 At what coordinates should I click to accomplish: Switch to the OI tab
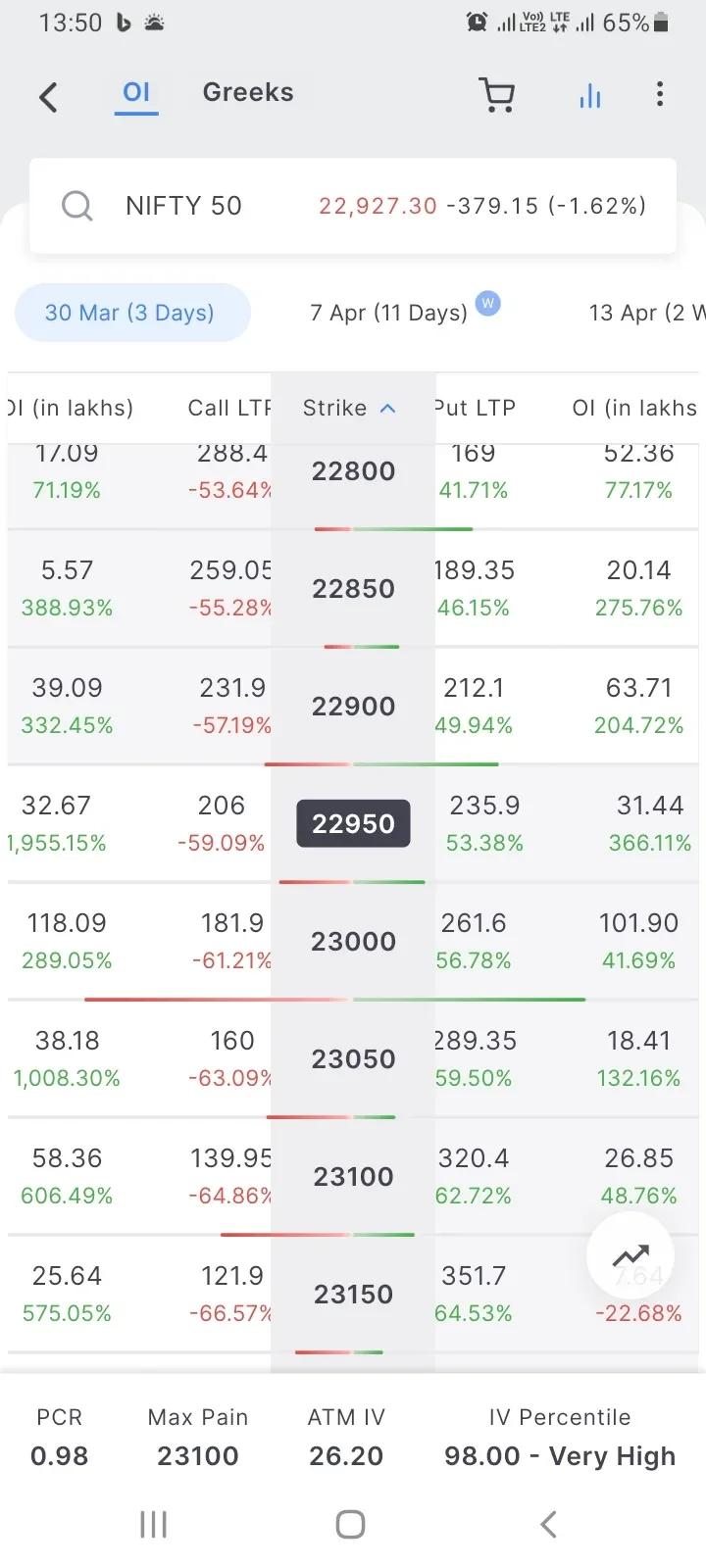point(136,91)
